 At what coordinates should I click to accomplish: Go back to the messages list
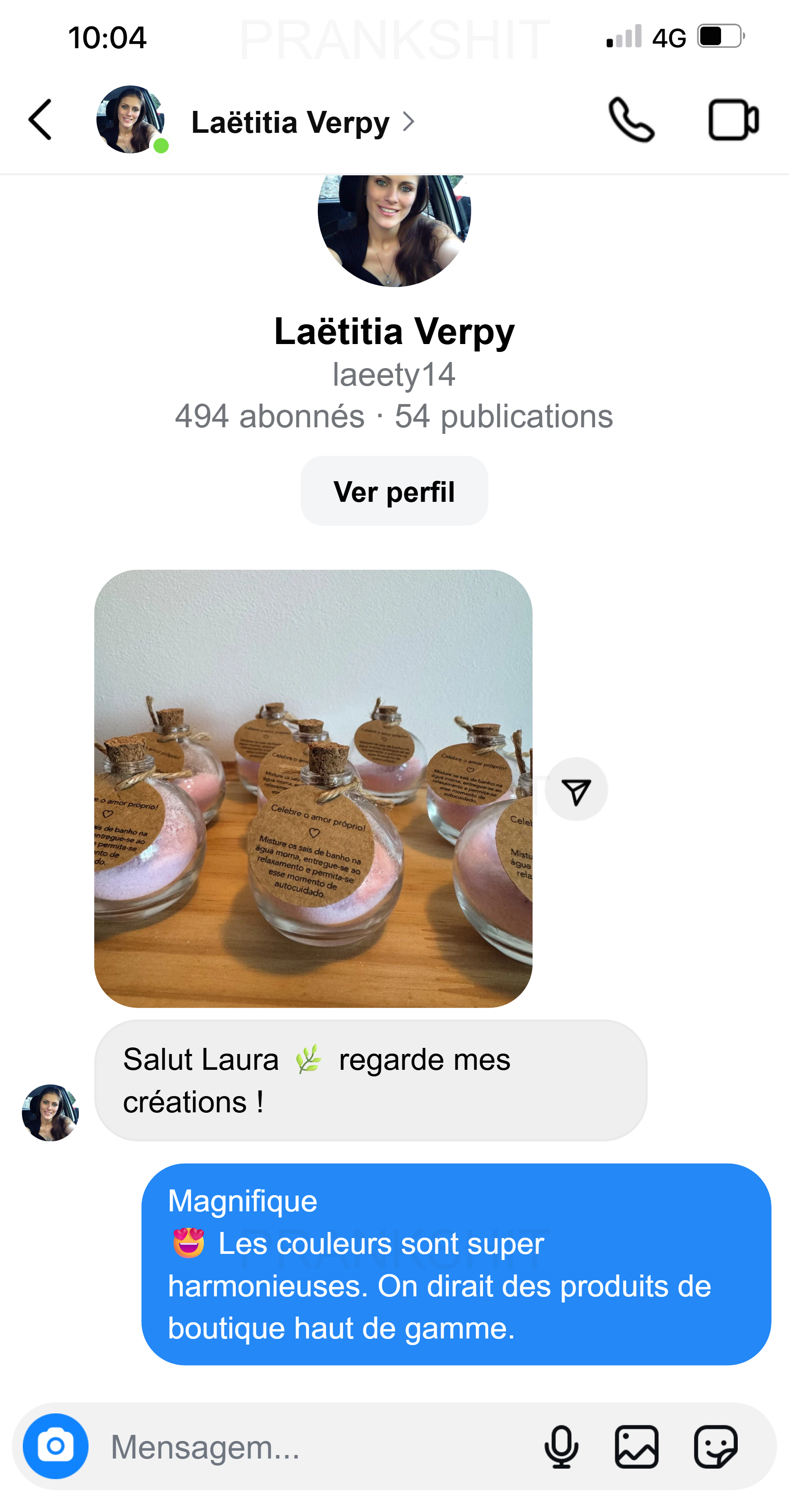[40, 120]
